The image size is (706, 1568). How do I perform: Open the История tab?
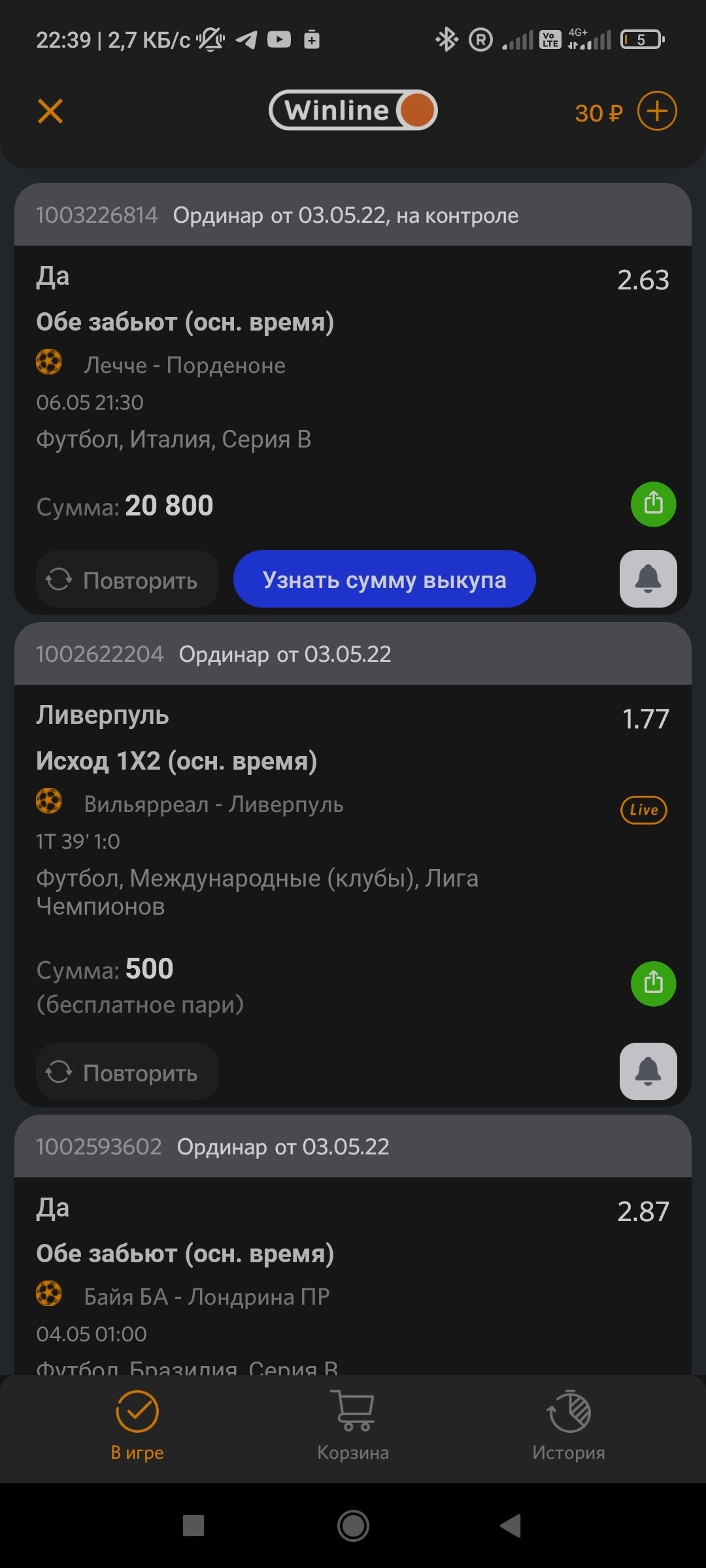pyautogui.click(x=568, y=1426)
